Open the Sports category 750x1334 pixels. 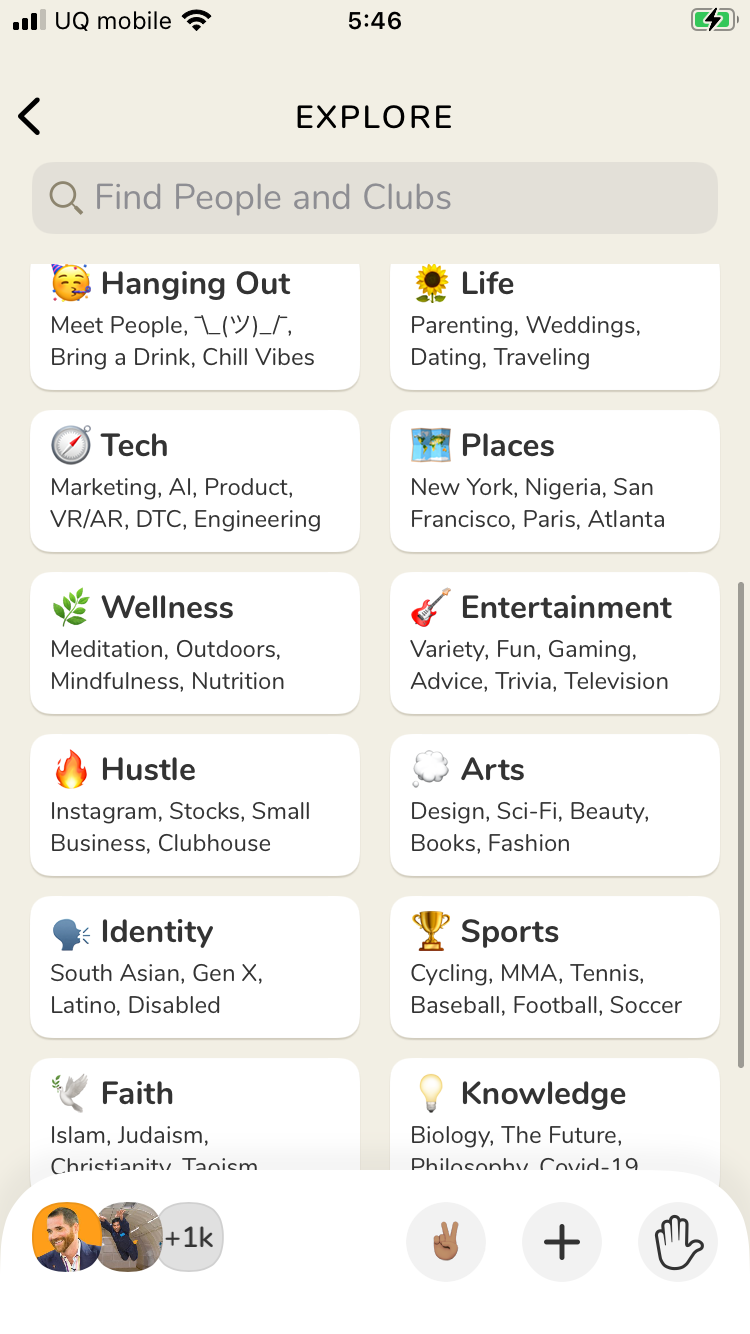coord(554,967)
